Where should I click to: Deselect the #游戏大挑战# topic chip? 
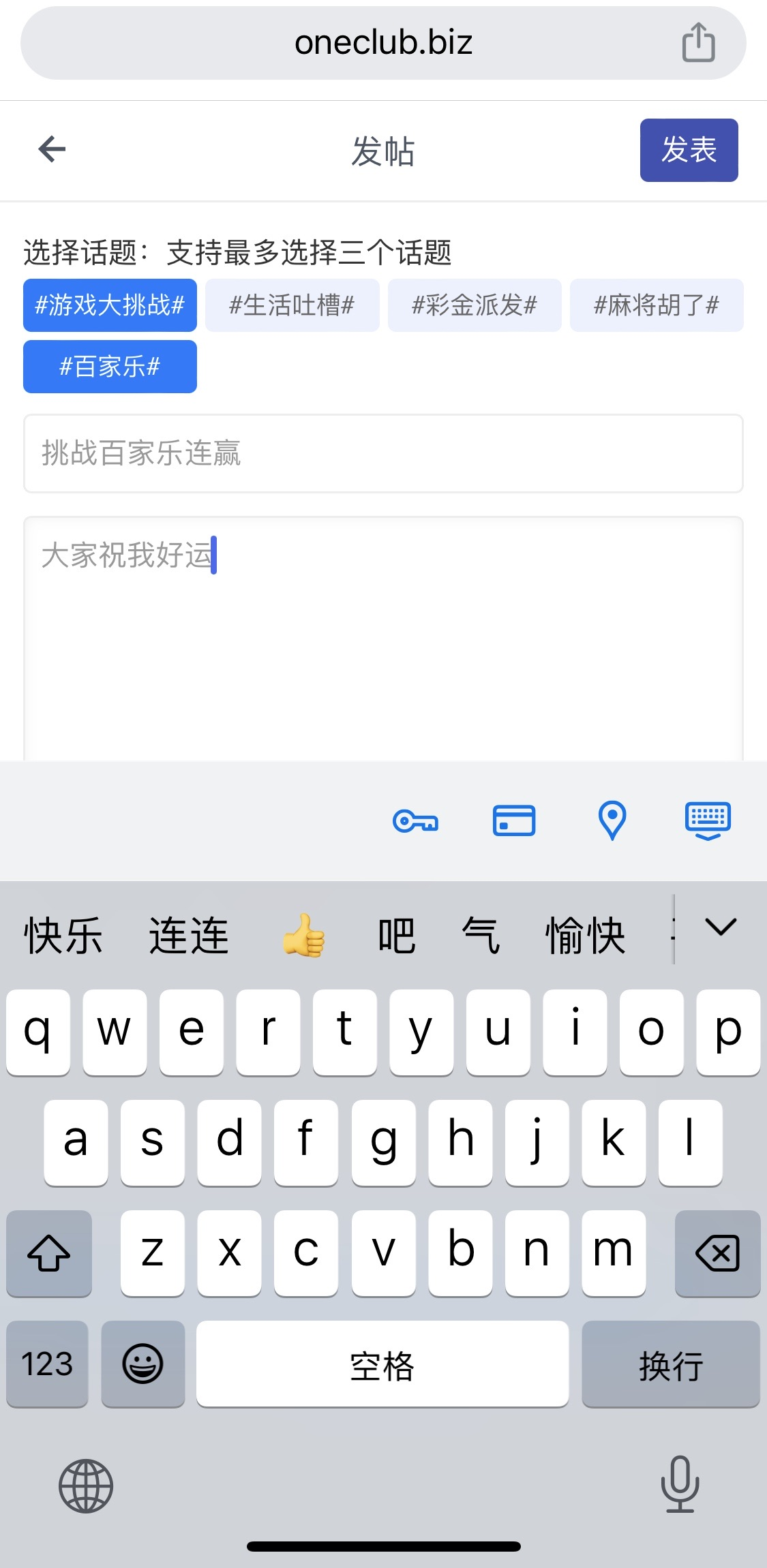tap(110, 305)
